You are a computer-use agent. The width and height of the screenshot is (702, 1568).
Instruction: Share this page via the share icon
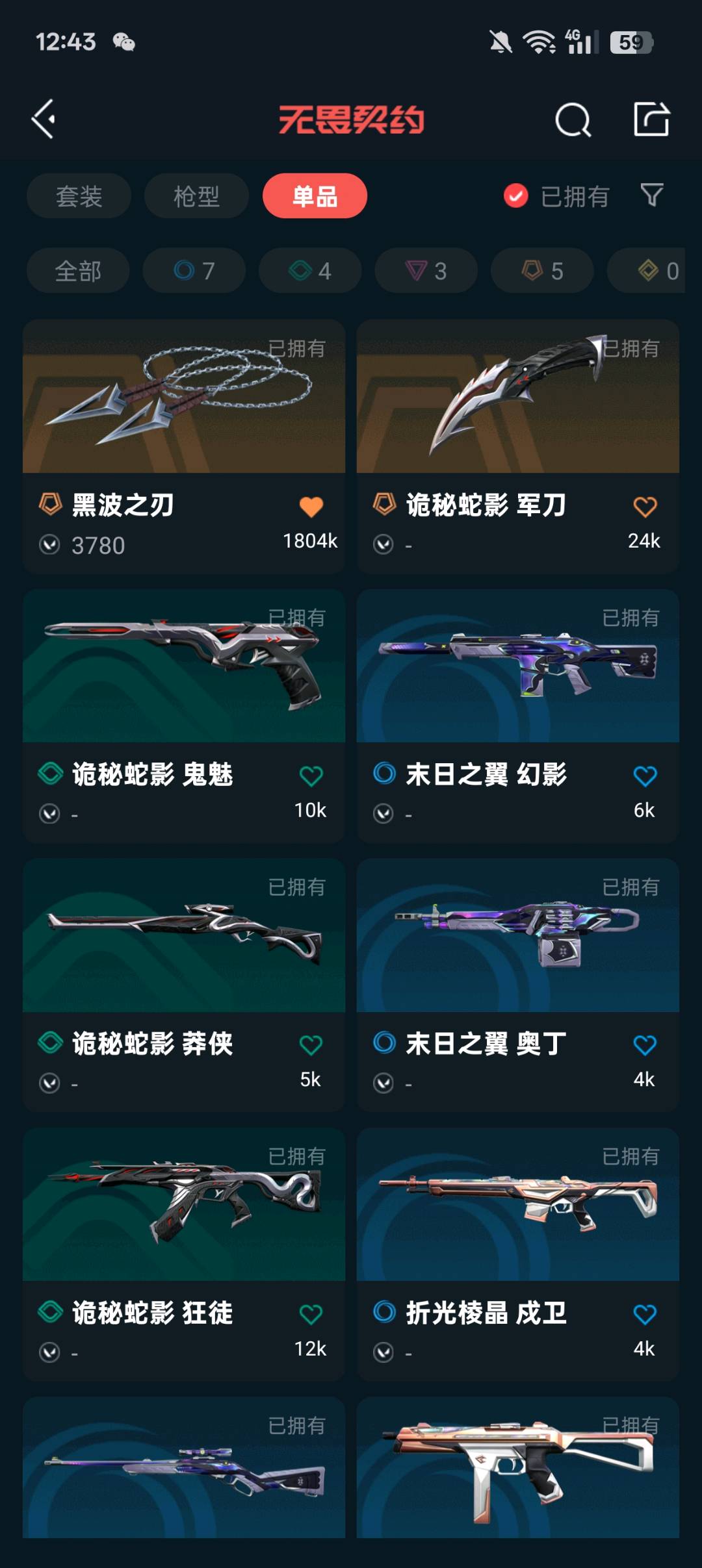click(x=651, y=120)
